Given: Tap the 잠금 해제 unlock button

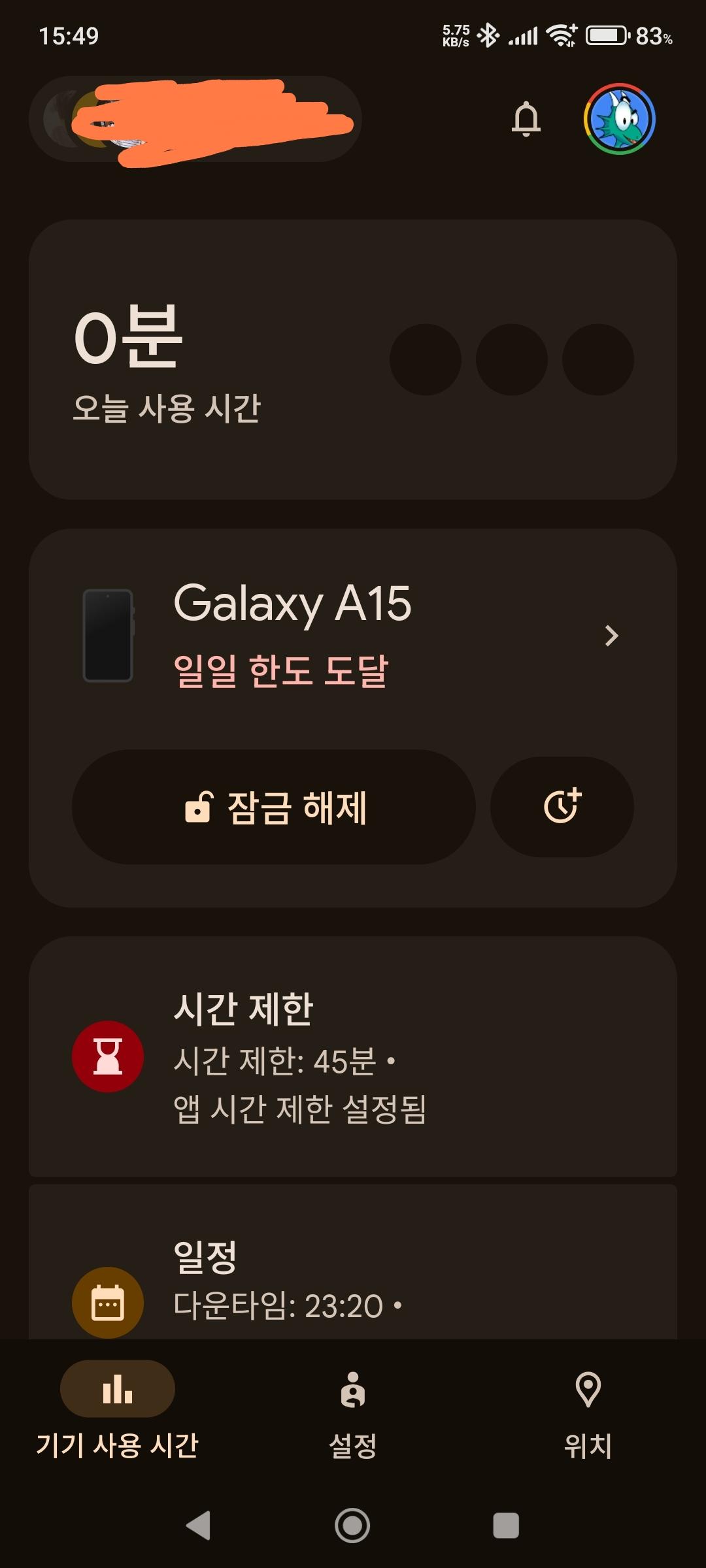Looking at the screenshot, I should (273, 808).
